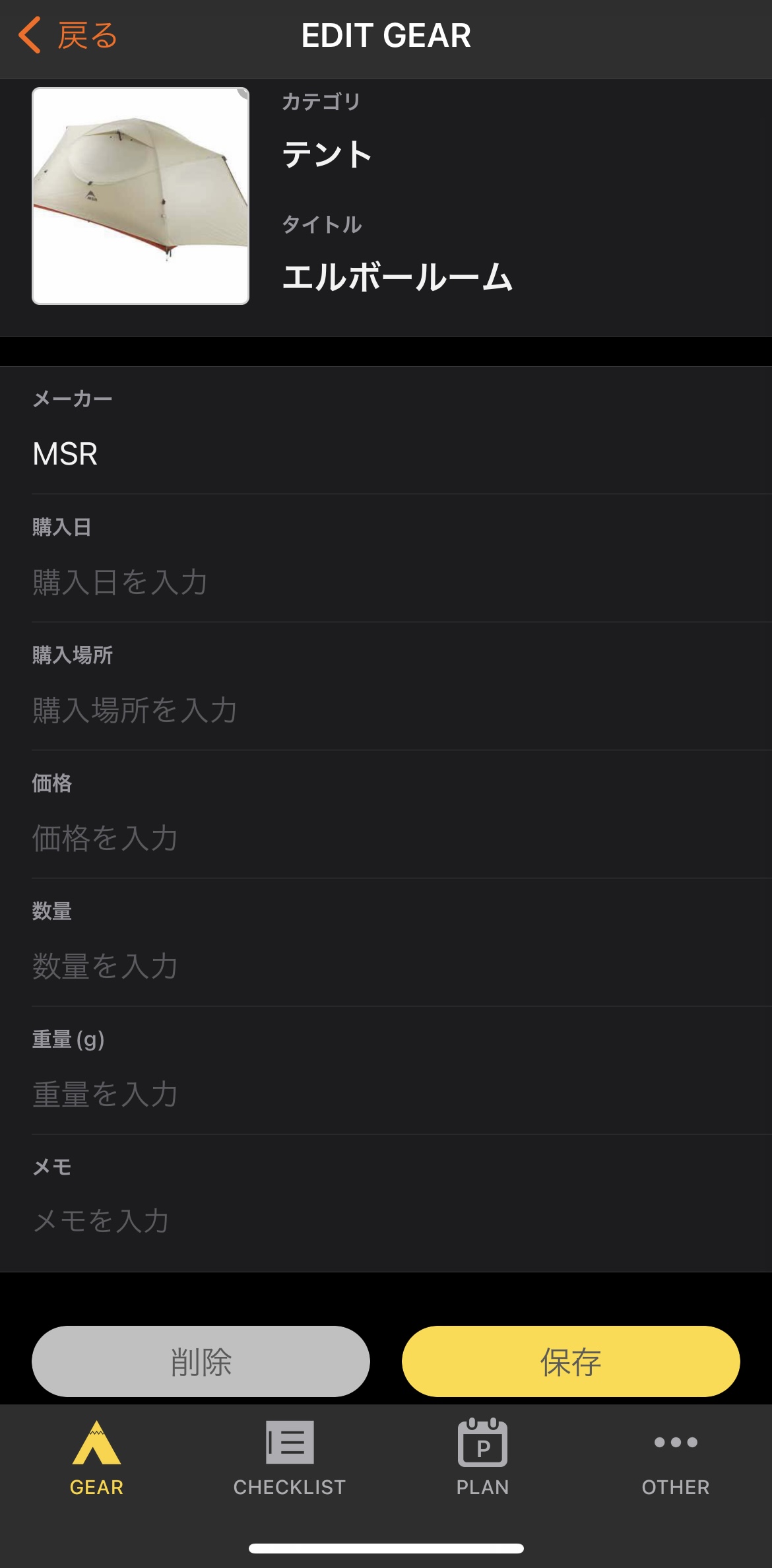Switch to the PLAN tab
Screen dimensions: 772x1568
[x=482, y=1458]
